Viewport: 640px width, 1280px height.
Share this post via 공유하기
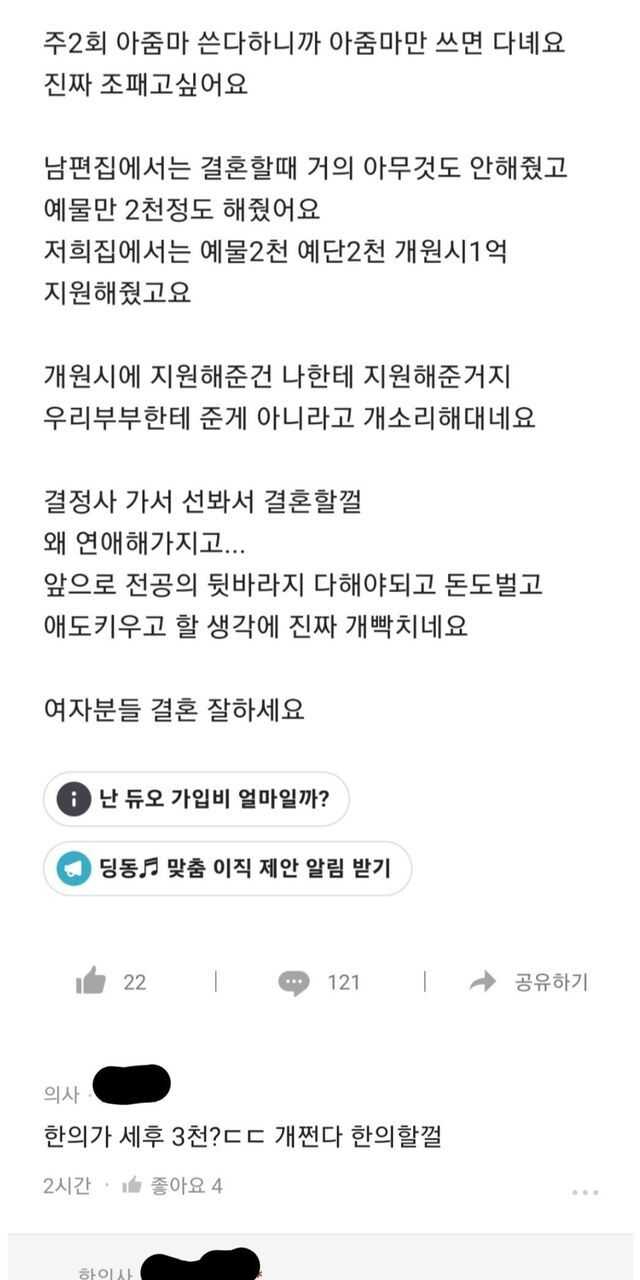(529, 981)
